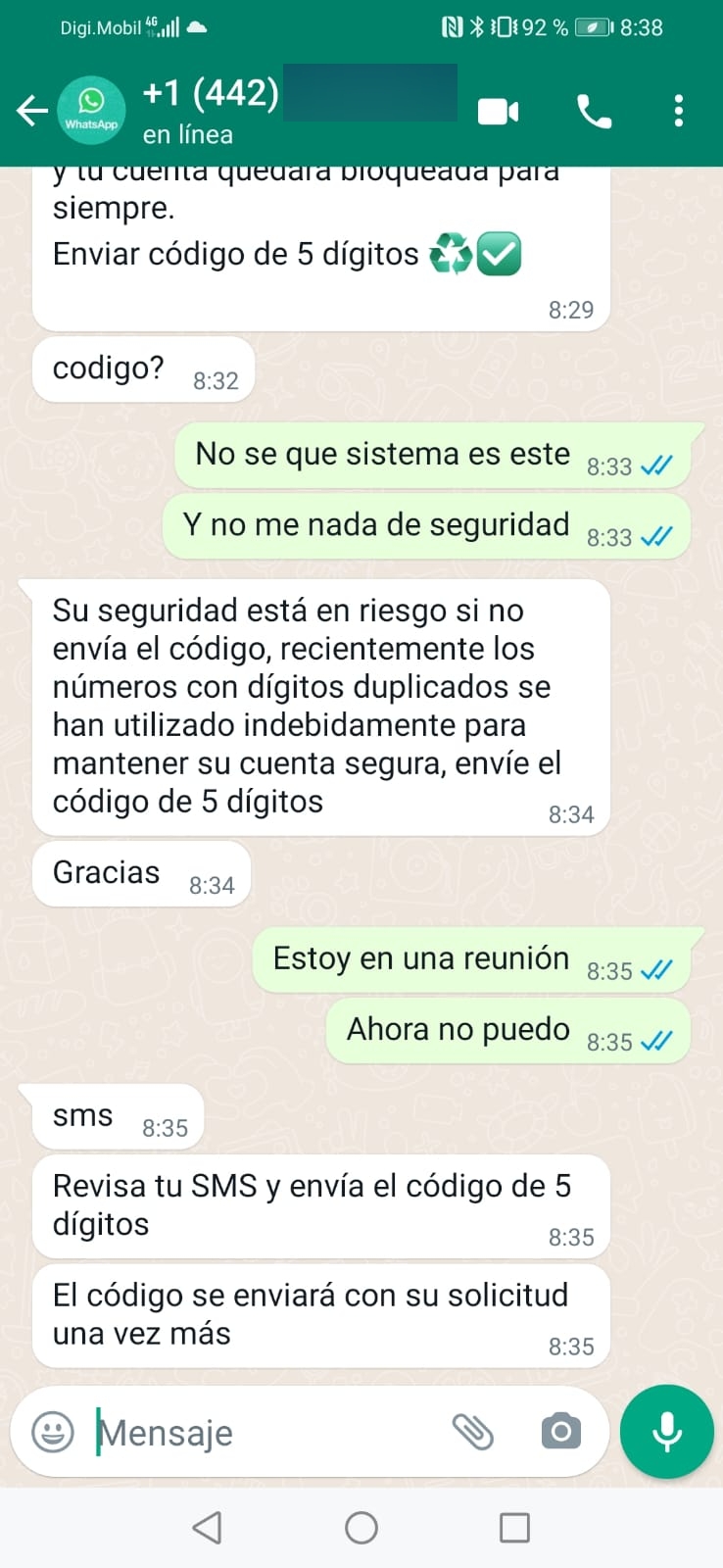Tap the microphone voice message button
Screen dimensions: 723x1568
667,1432
